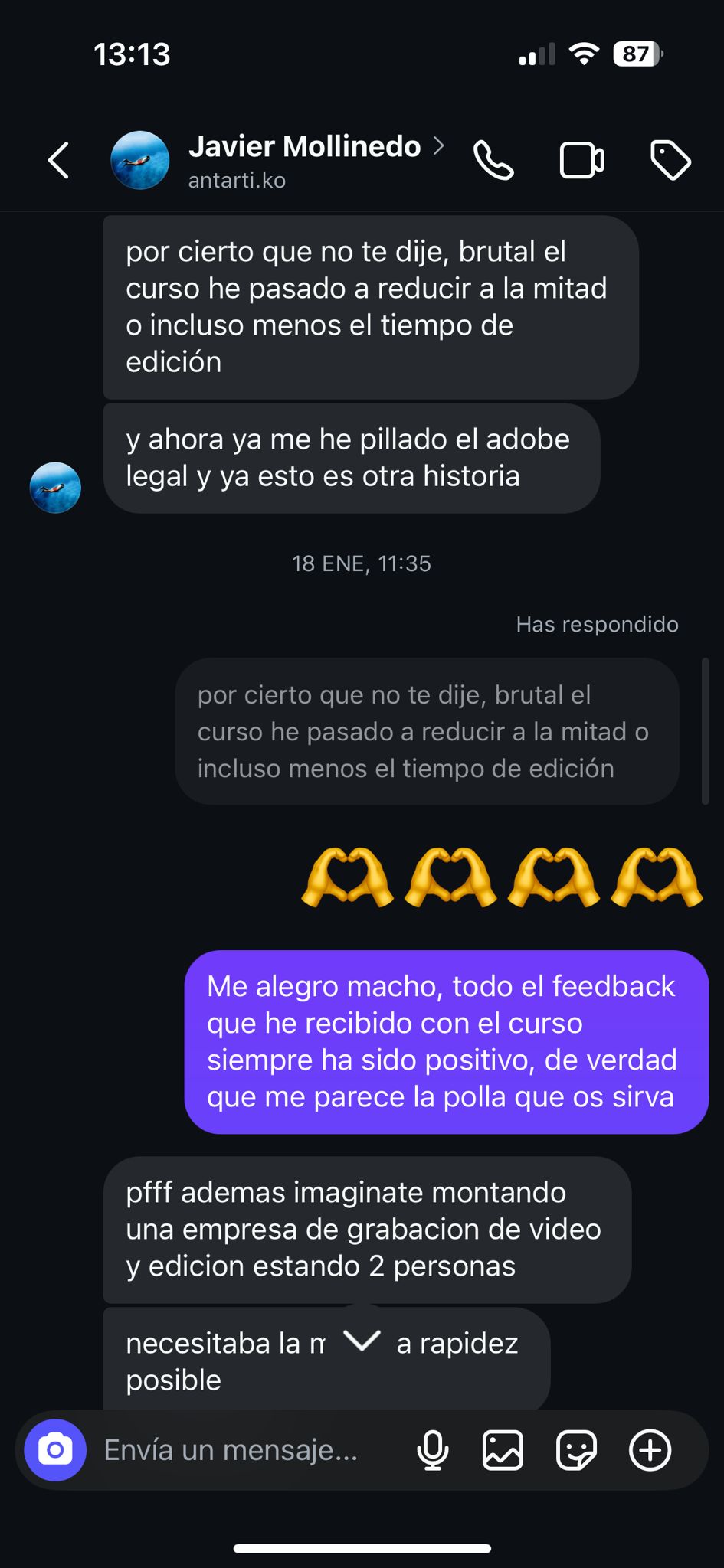Screen dimensions: 724x1568
Task: Tap the quoted reply about the course
Action: click(x=427, y=731)
